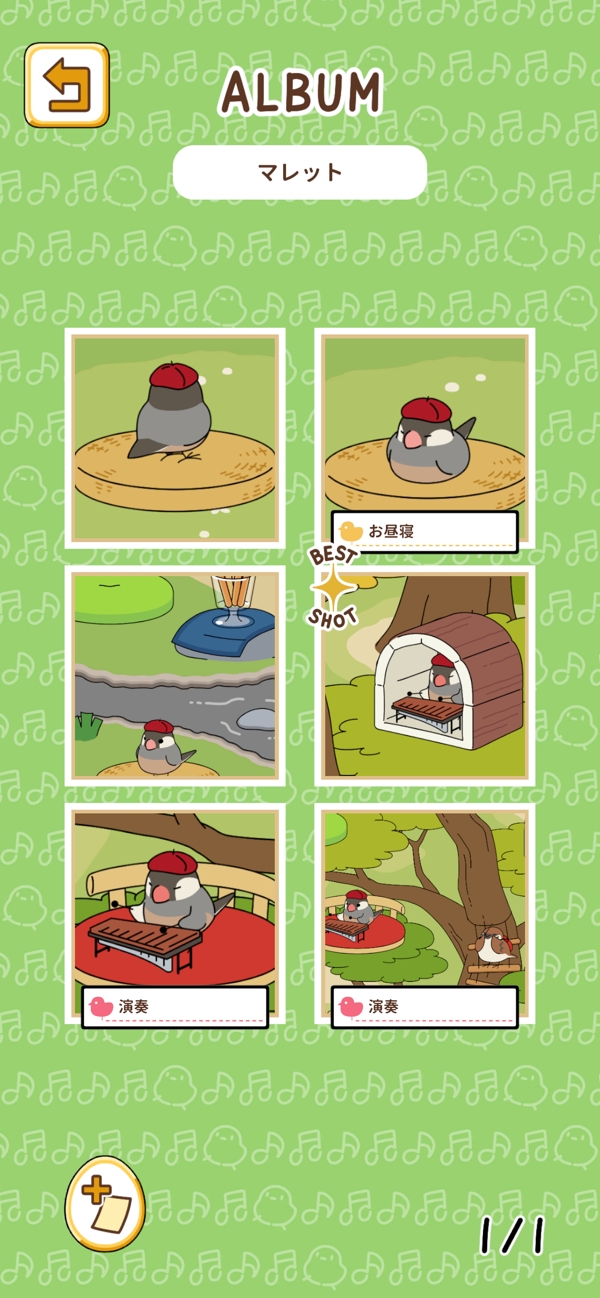Open the お昼寝 nap photo
The height and width of the screenshot is (1298, 600).
click(x=425, y=438)
